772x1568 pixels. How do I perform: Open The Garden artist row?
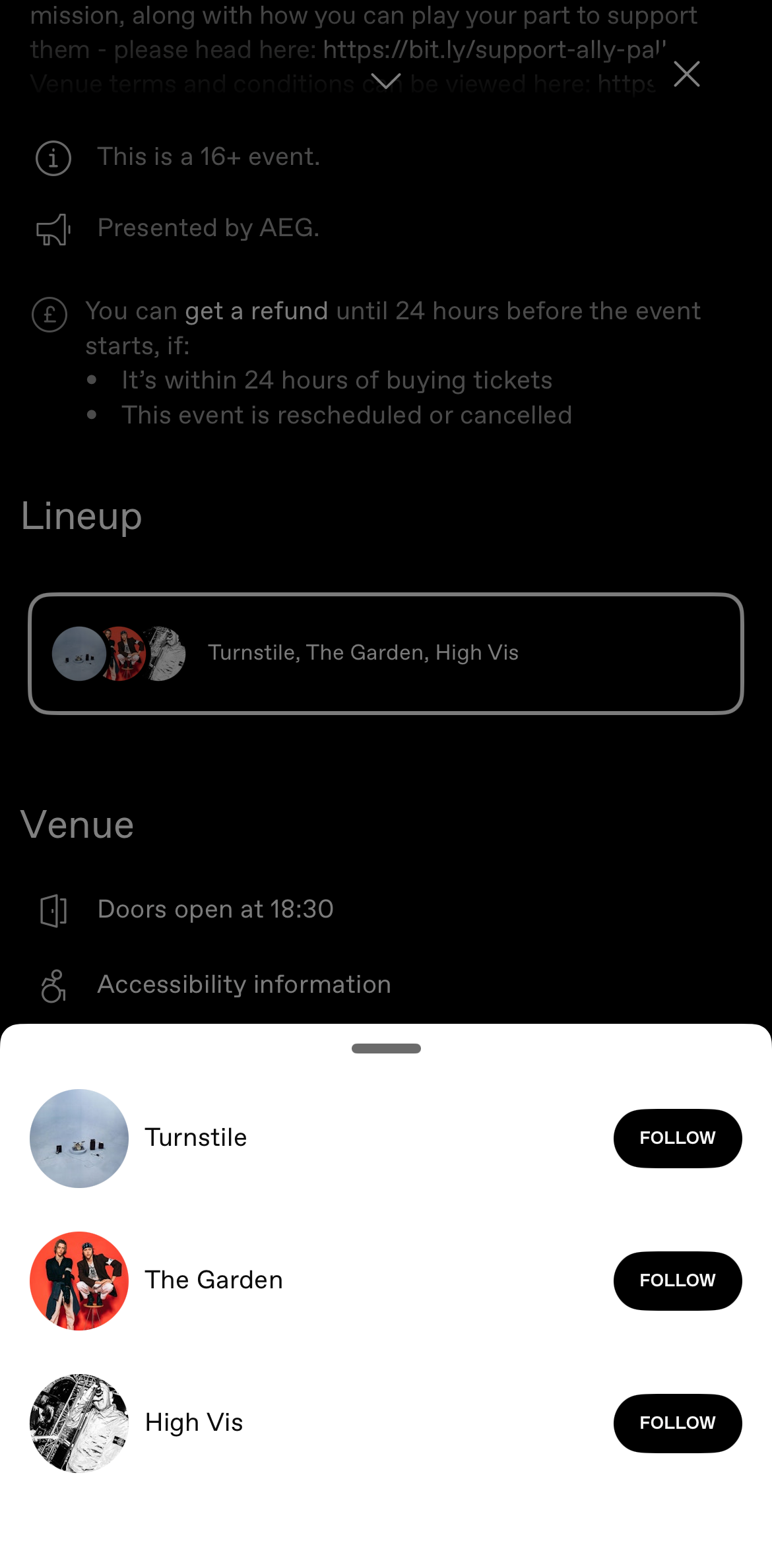pyautogui.click(x=310, y=1280)
